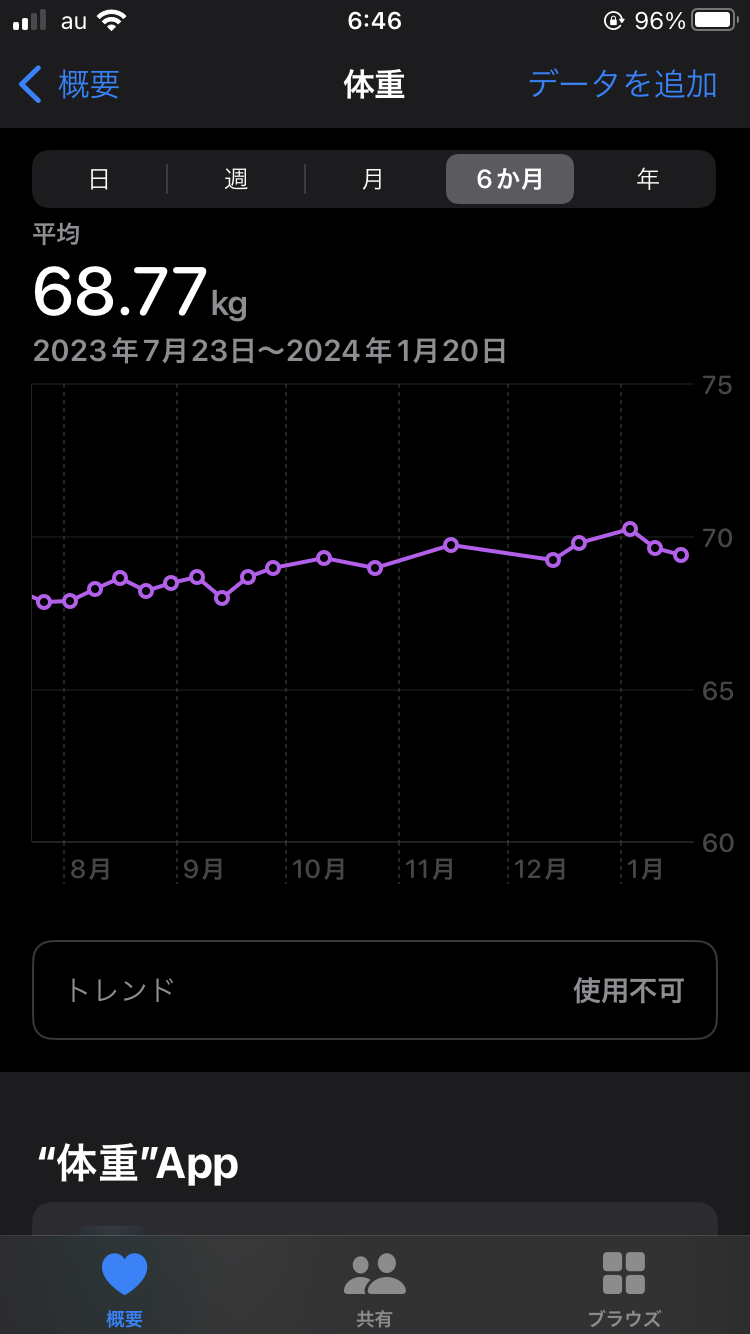Open the 概要 tab in bottom bar
Viewport: 750px width, 1334px height.
click(125, 1287)
